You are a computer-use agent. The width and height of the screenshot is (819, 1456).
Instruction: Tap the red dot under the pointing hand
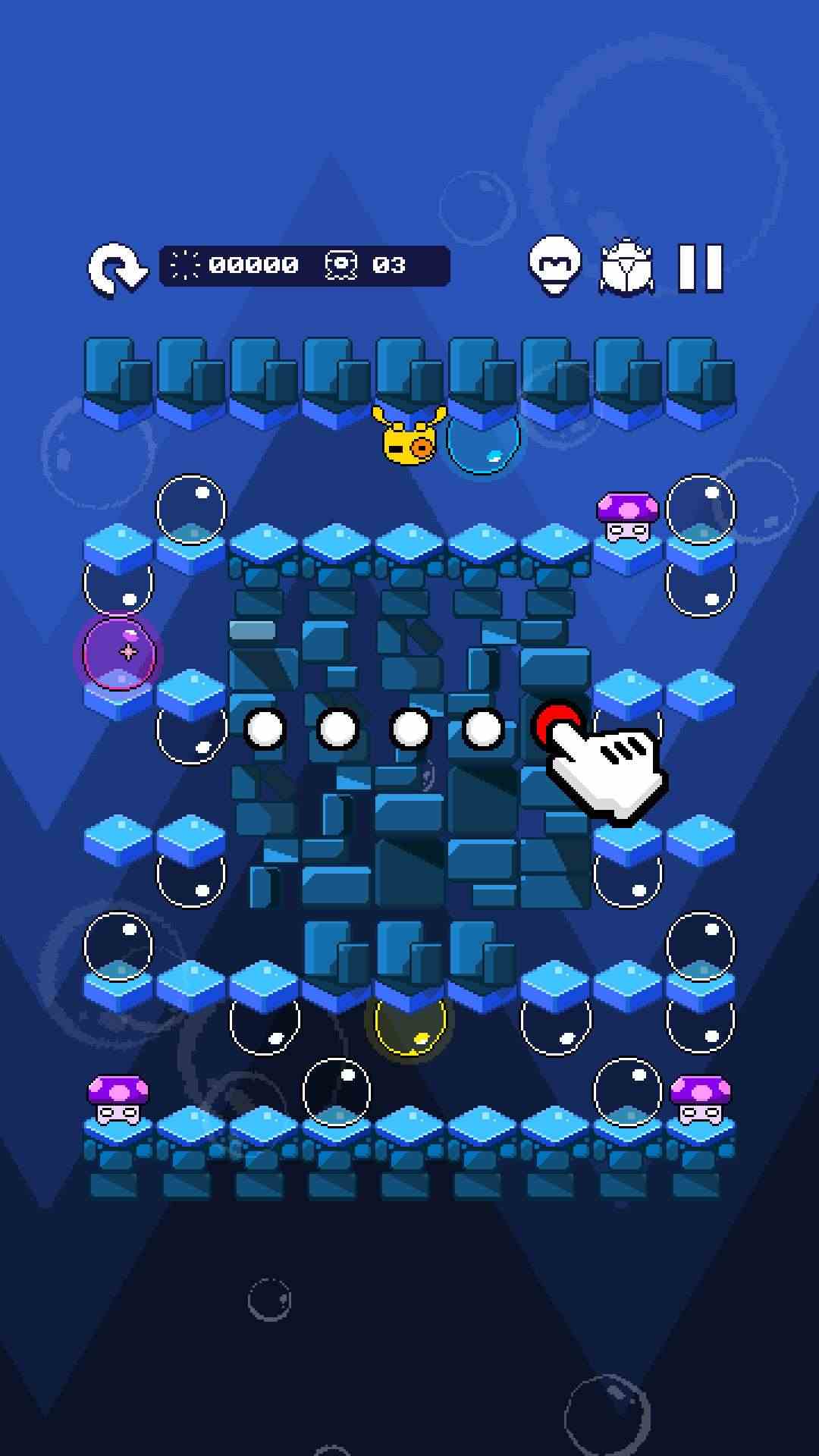pos(557,724)
